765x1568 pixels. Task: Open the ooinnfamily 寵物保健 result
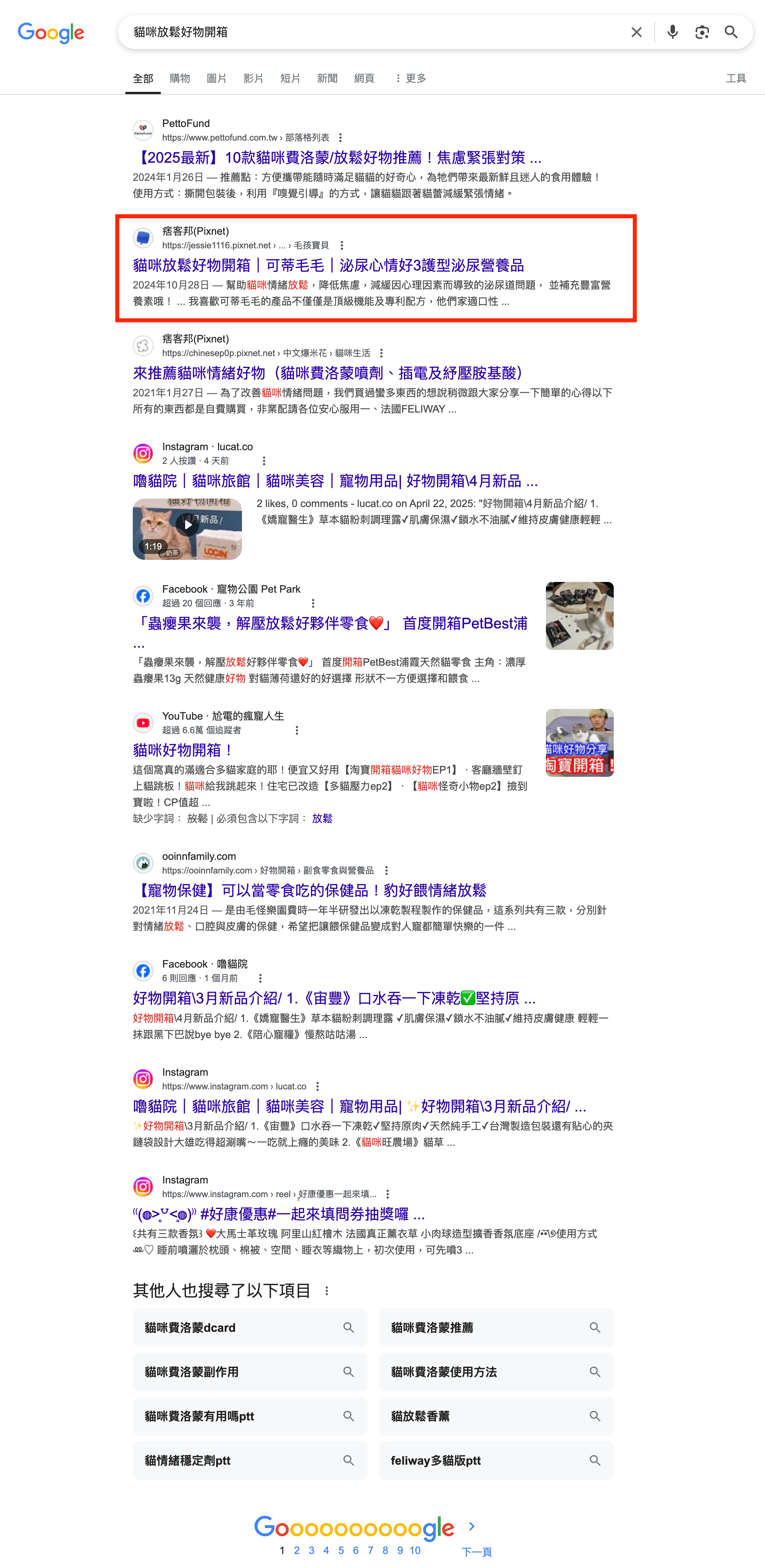coord(309,890)
